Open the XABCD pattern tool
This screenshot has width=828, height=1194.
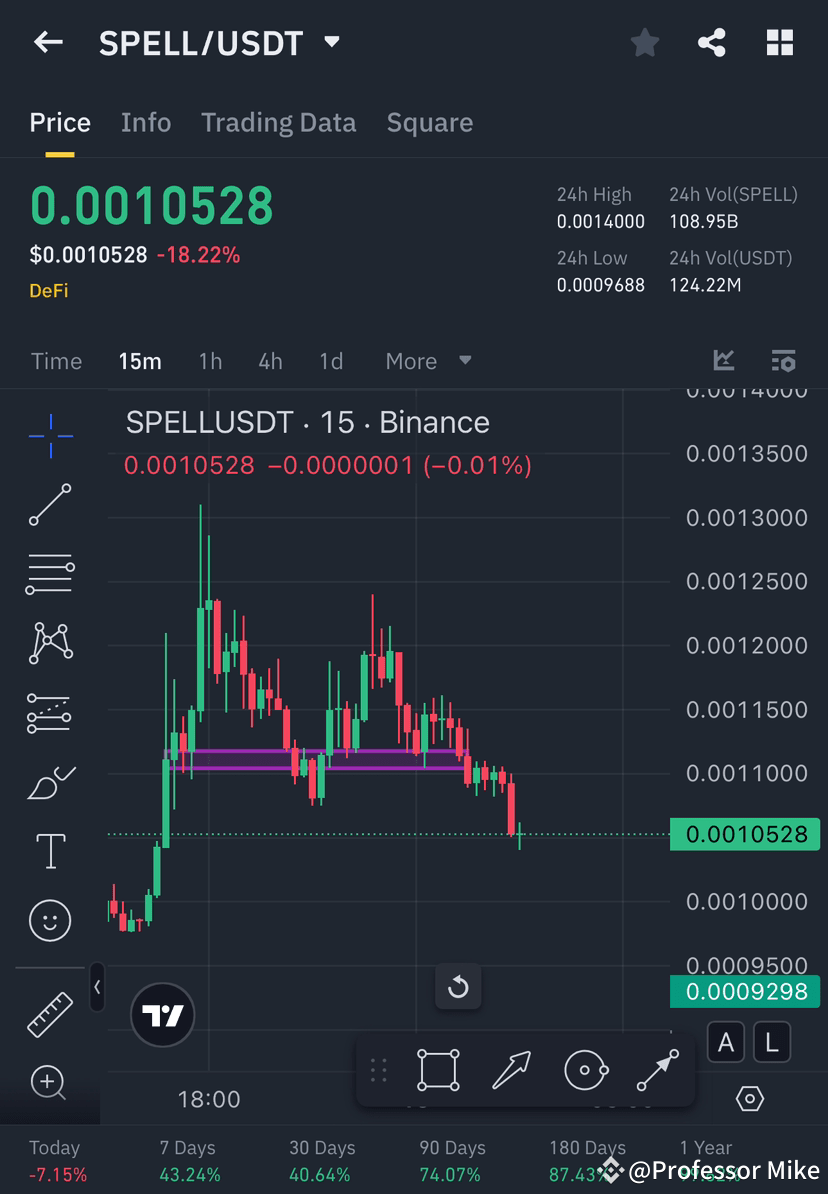[x=50, y=643]
